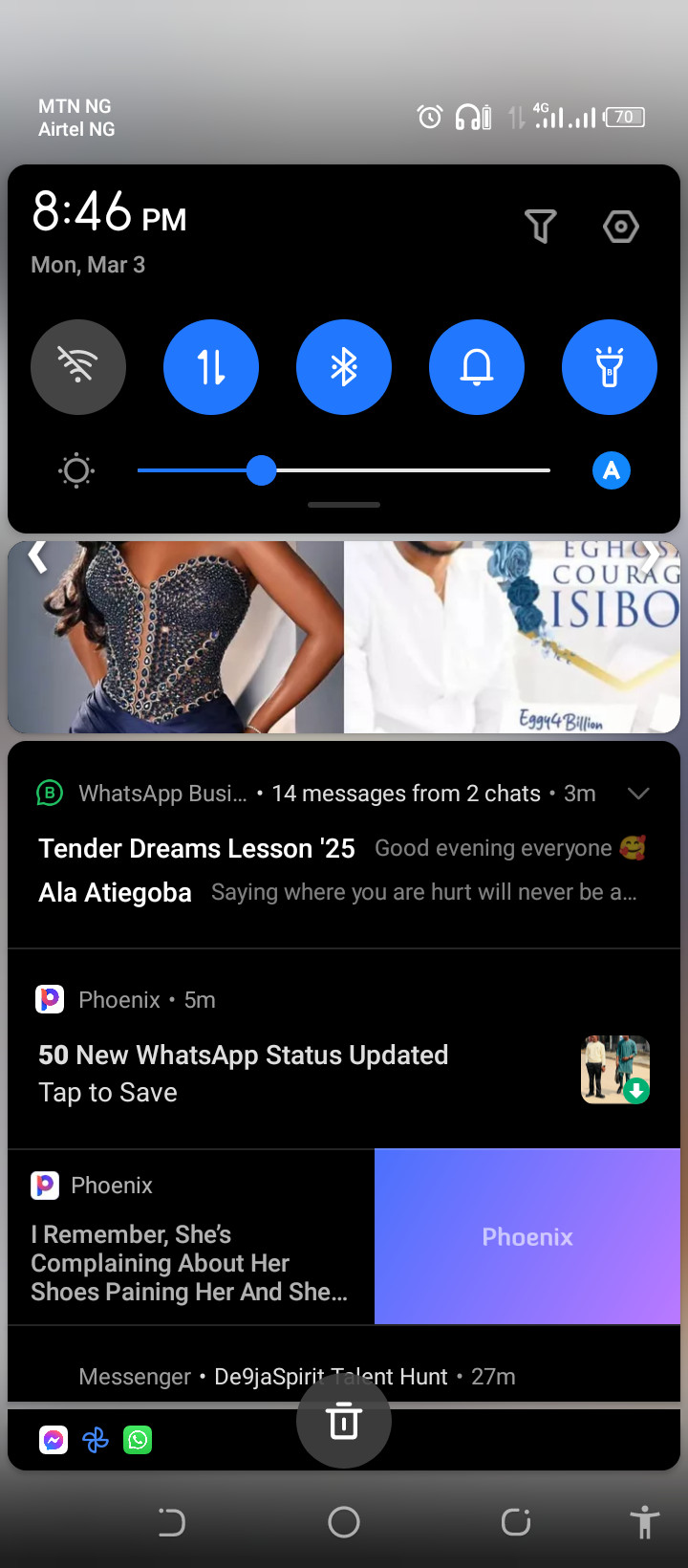This screenshot has height=1568, width=688.
Task: Turn off the Bluetooth toggle
Action: coord(344,367)
